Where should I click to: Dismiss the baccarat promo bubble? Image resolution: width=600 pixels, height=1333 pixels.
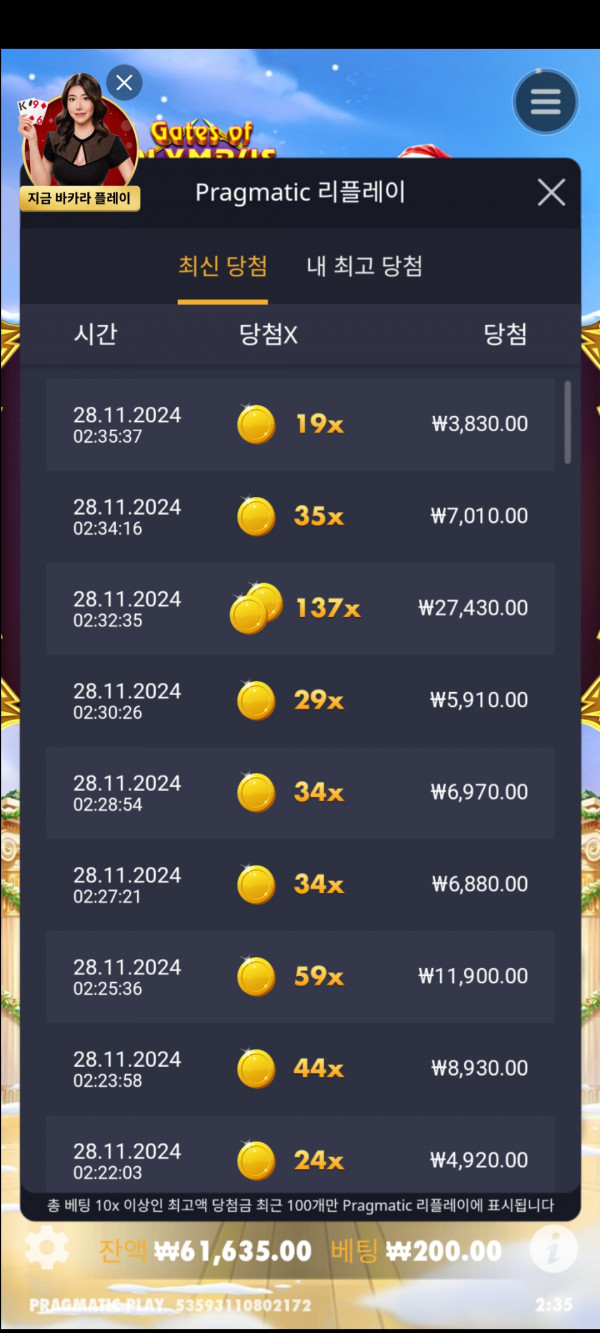[x=123, y=82]
